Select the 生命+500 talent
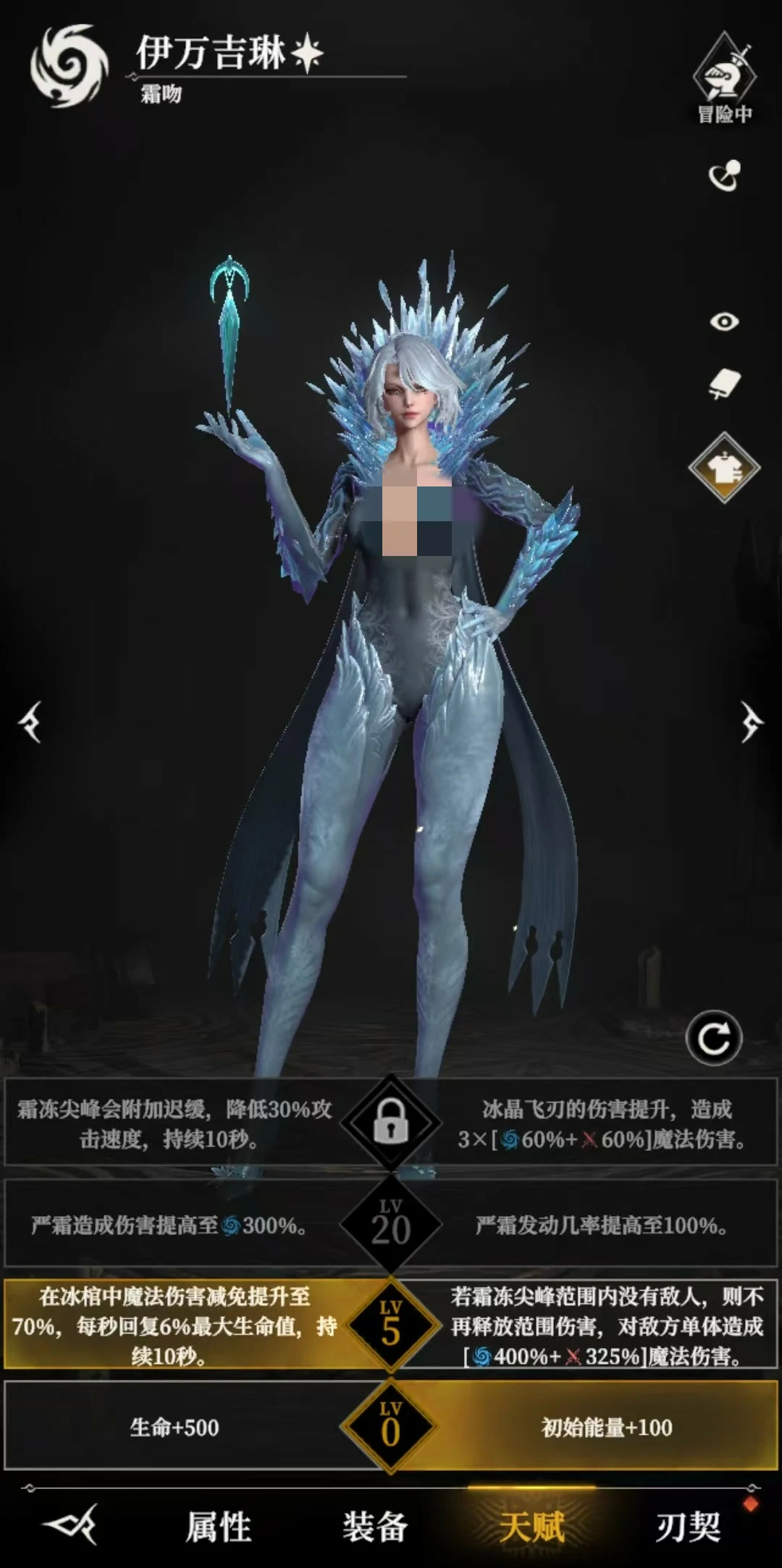The height and width of the screenshot is (1568, 782). pos(174,1428)
